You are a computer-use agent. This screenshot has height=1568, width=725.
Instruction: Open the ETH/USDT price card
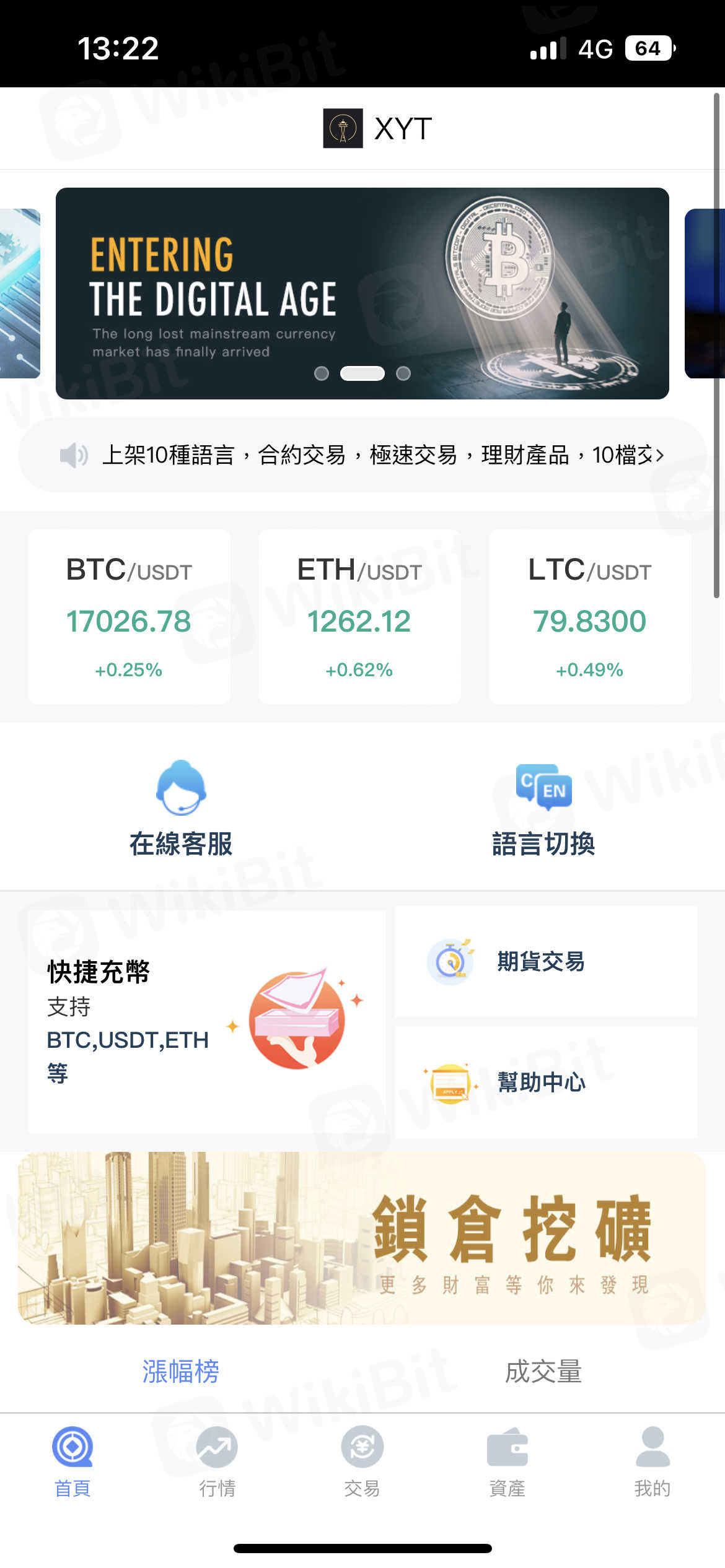359,617
